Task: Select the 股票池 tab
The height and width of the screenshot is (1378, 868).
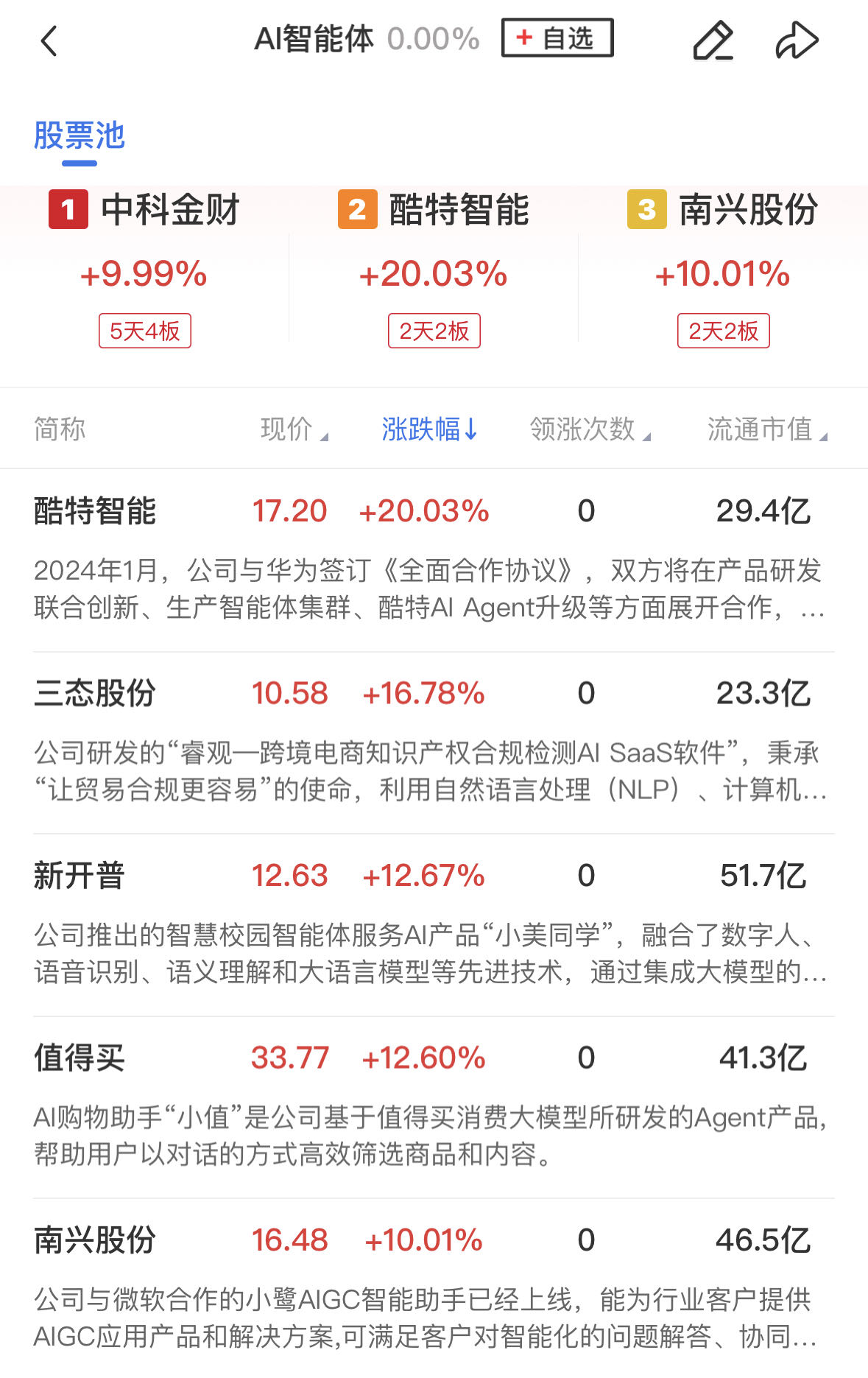Action: 80,136
